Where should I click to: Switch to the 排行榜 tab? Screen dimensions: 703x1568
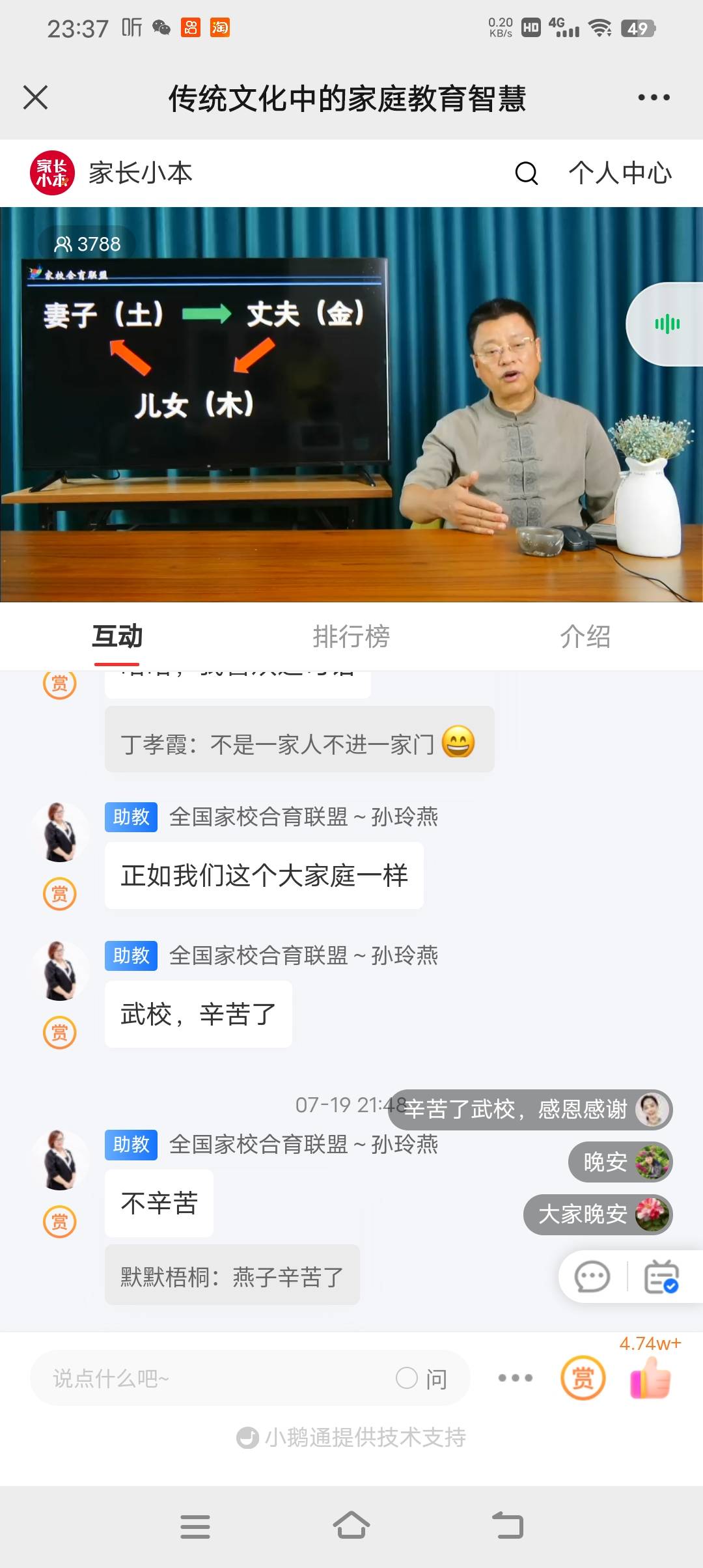(350, 637)
